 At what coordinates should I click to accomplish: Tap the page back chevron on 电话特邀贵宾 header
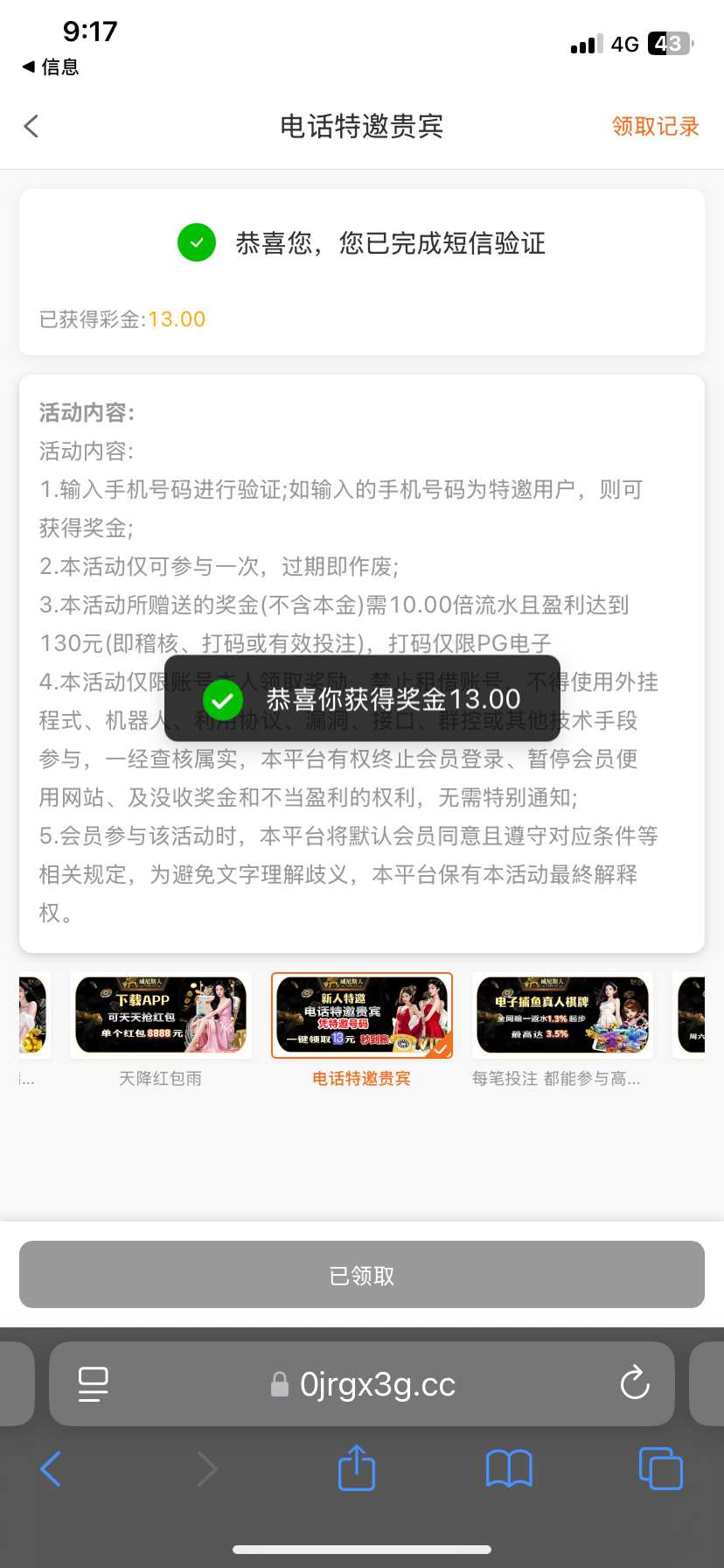31,126
